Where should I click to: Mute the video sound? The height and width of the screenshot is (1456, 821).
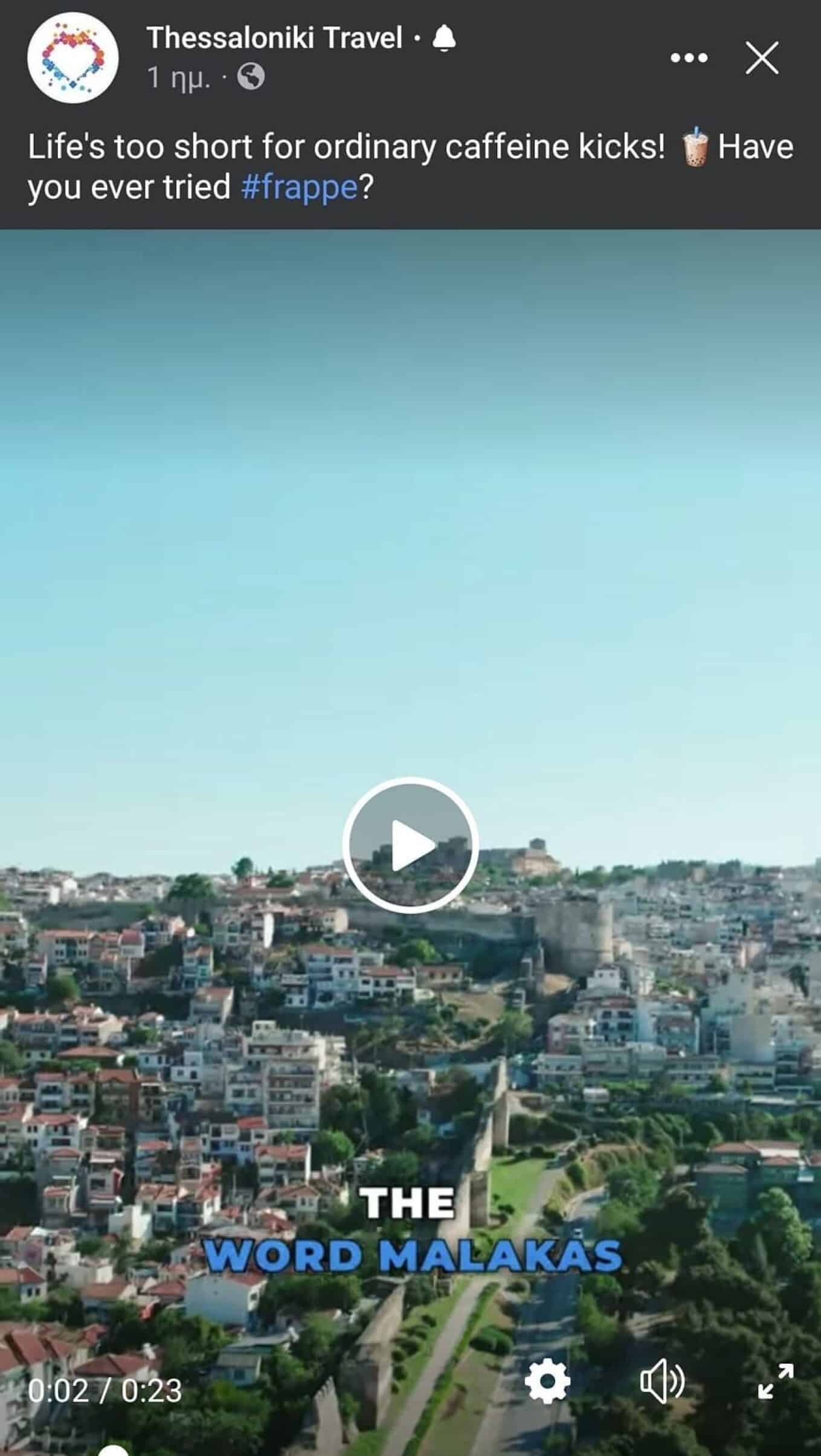pyautogui.click(x=662, y=1382)
